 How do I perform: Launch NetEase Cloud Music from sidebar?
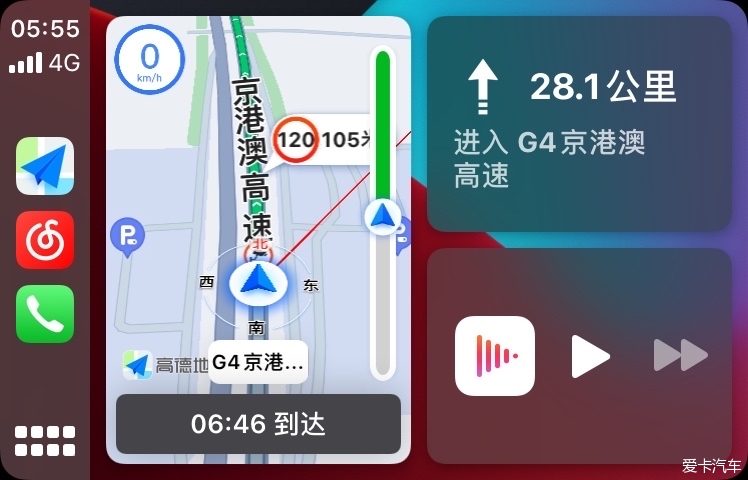[x=45, y=240]
